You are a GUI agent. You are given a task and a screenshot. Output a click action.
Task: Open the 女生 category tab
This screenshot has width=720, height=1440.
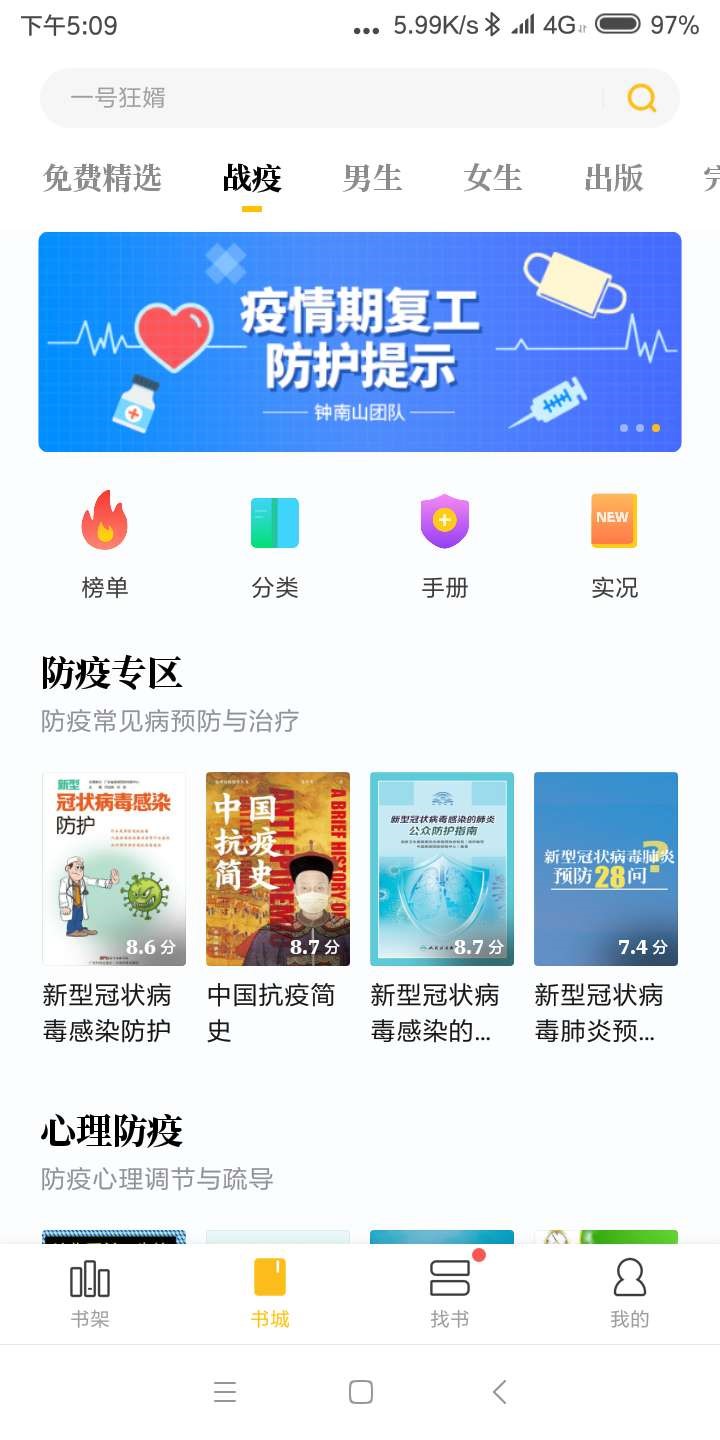click(x=494, y=178)
